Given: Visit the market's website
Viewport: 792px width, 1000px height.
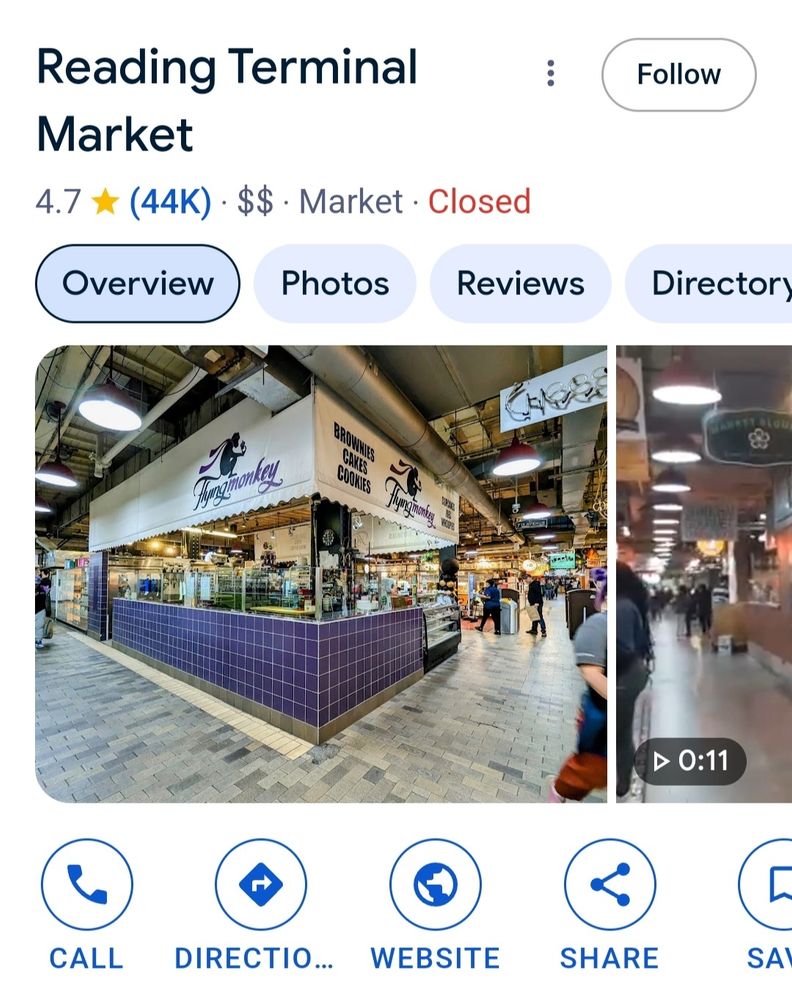Looking at the screenshot, I should (x=435, y=885).
